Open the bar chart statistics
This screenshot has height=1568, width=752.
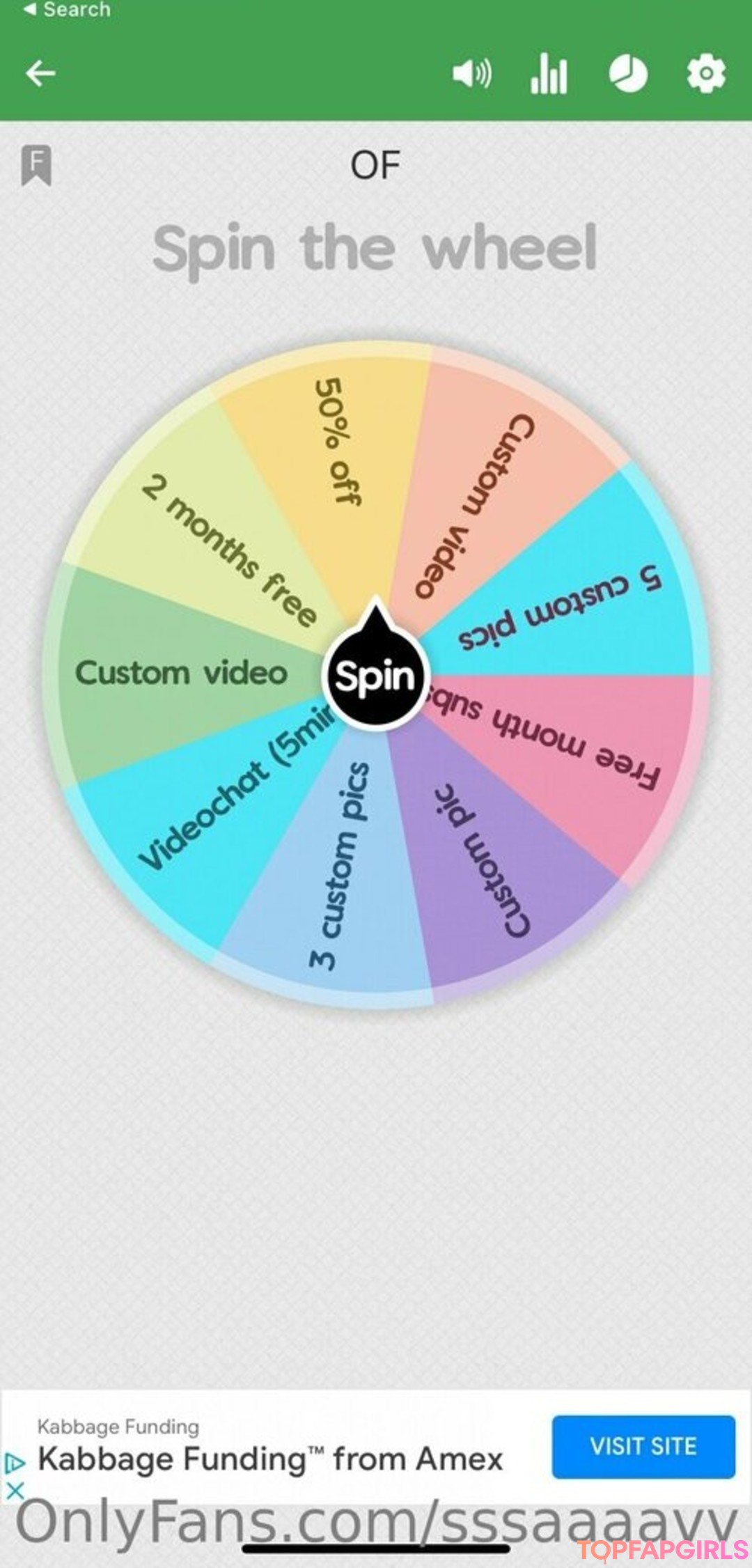pyautogui.click(x=549, y=74)
